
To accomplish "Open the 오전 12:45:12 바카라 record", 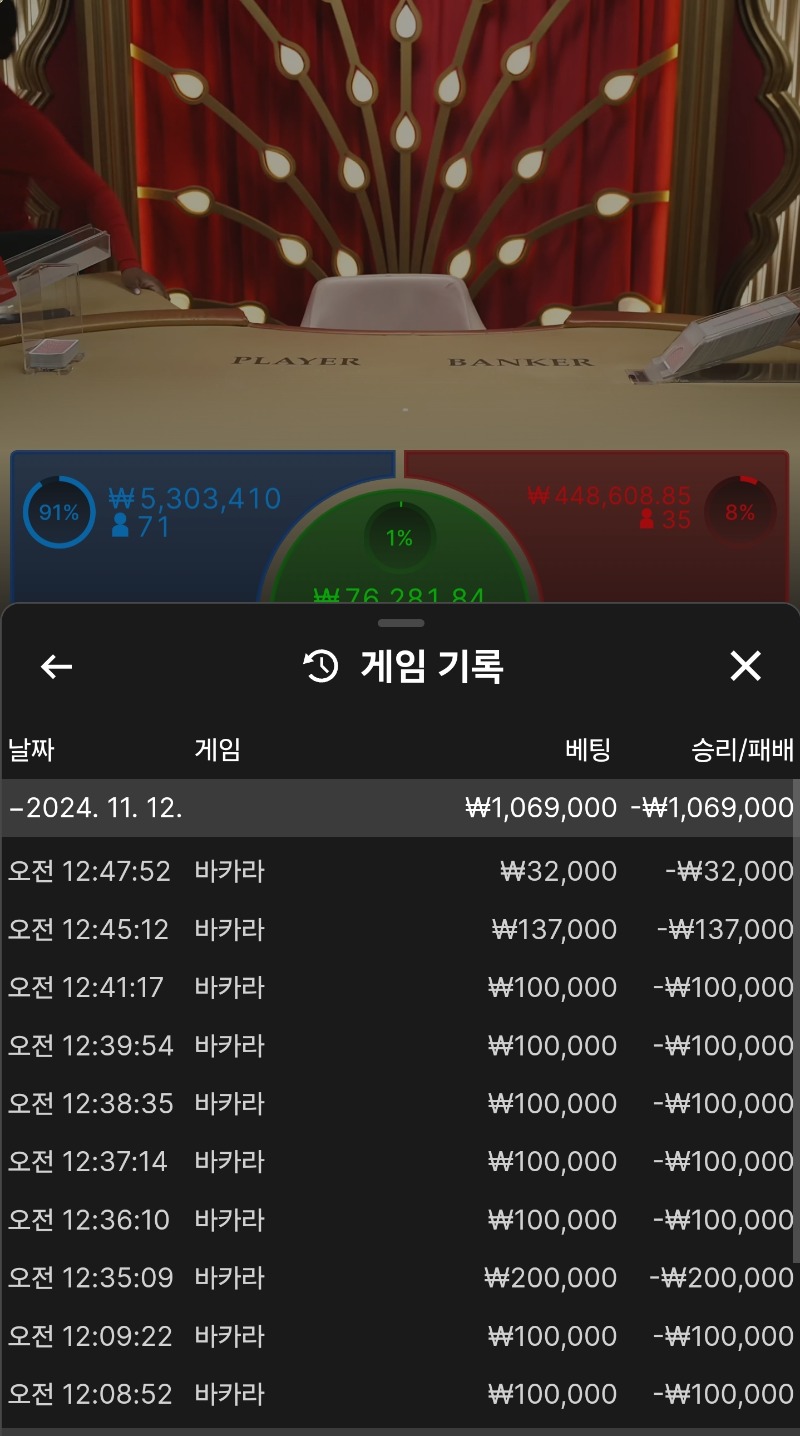I will [x=398, y=929].
